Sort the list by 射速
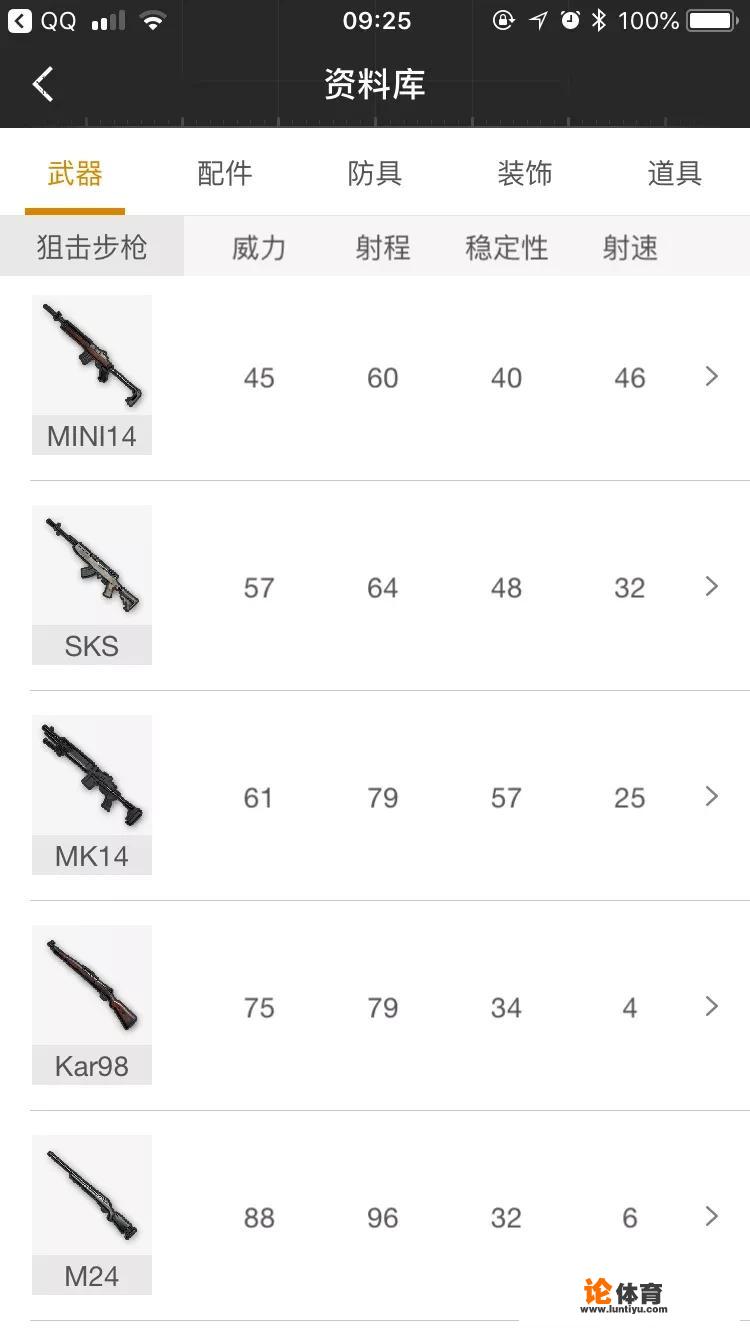The width and height of the screenshot is (750, 1334). coord(629,247)
